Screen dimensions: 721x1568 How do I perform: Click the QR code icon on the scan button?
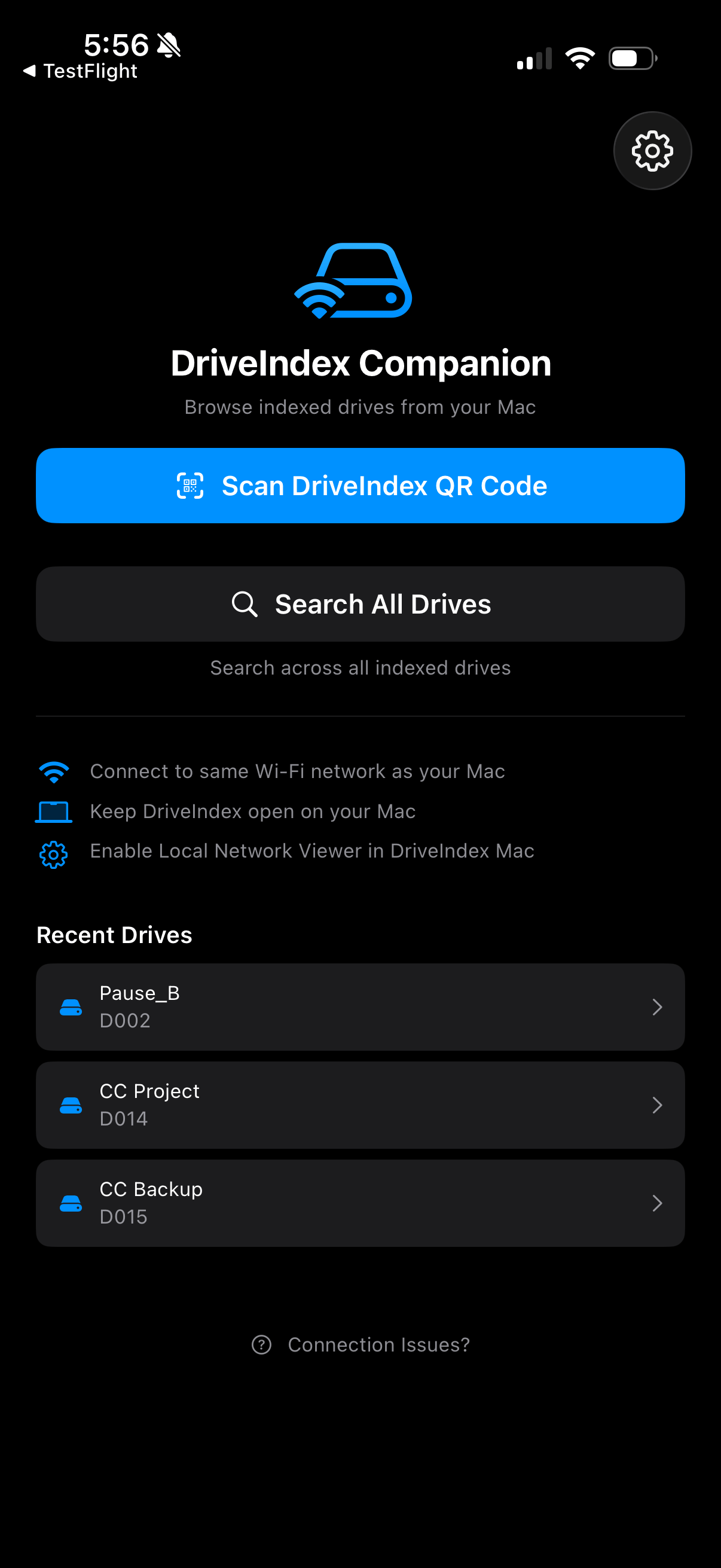tap(191, 485)
